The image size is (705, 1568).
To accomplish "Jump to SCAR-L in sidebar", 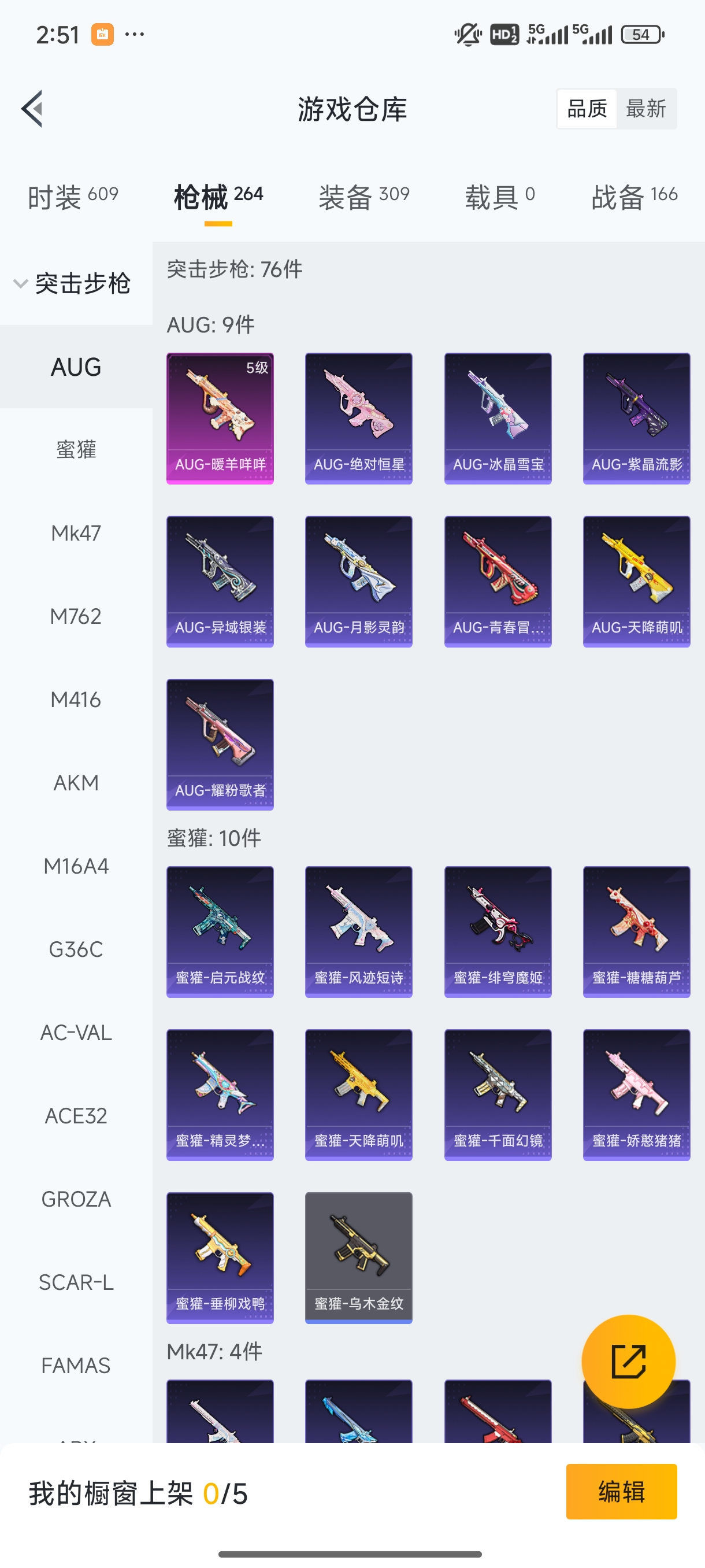I will (76, 1282).
